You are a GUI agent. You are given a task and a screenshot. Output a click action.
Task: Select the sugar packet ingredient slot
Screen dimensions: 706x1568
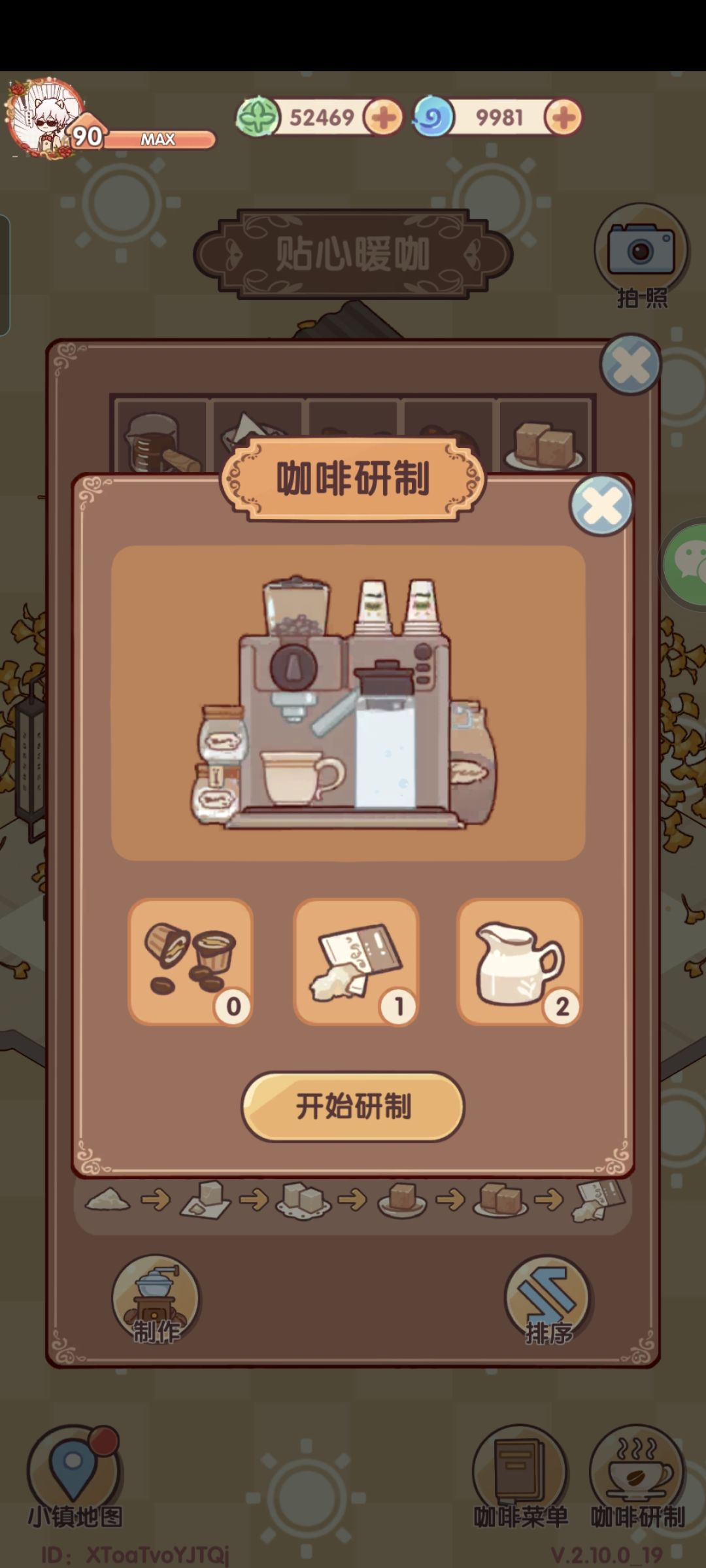pyautogui.click(x=356, y=962)
